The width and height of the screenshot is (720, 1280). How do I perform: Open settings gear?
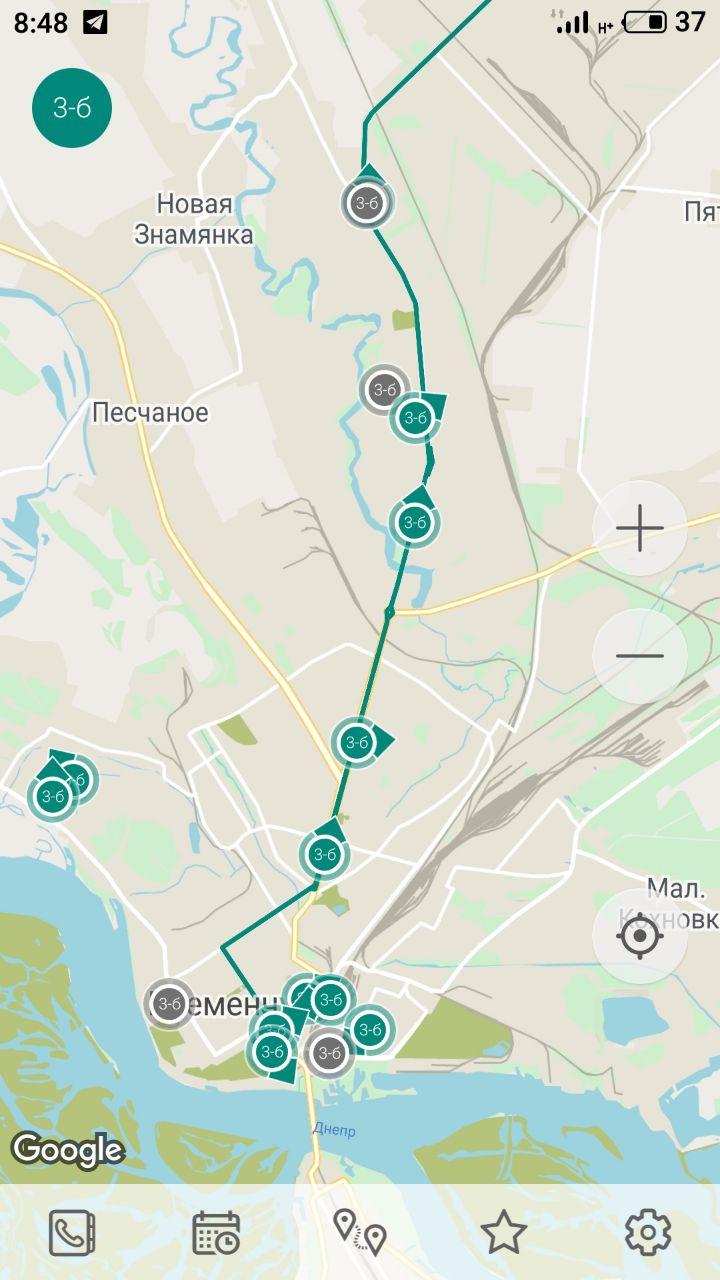coord(648,1232)
